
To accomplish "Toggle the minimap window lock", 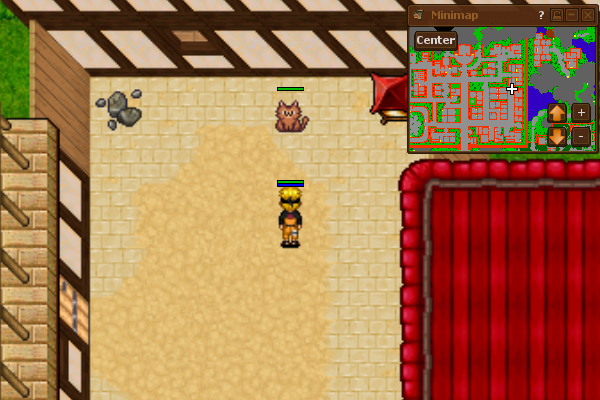I will pos(557,15).
